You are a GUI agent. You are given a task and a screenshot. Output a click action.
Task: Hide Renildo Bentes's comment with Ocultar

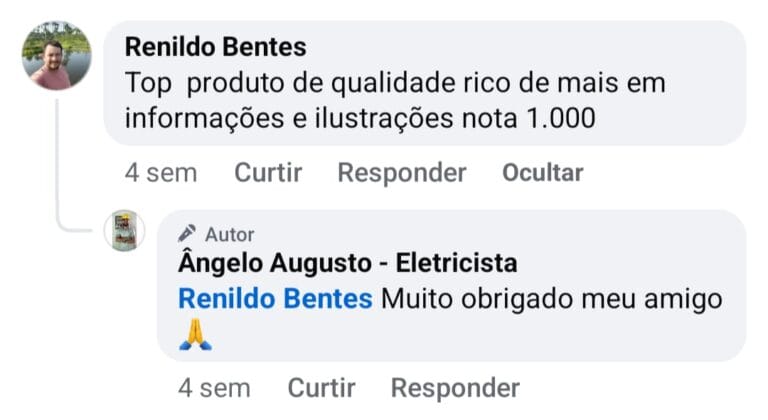tap(542, 173)
